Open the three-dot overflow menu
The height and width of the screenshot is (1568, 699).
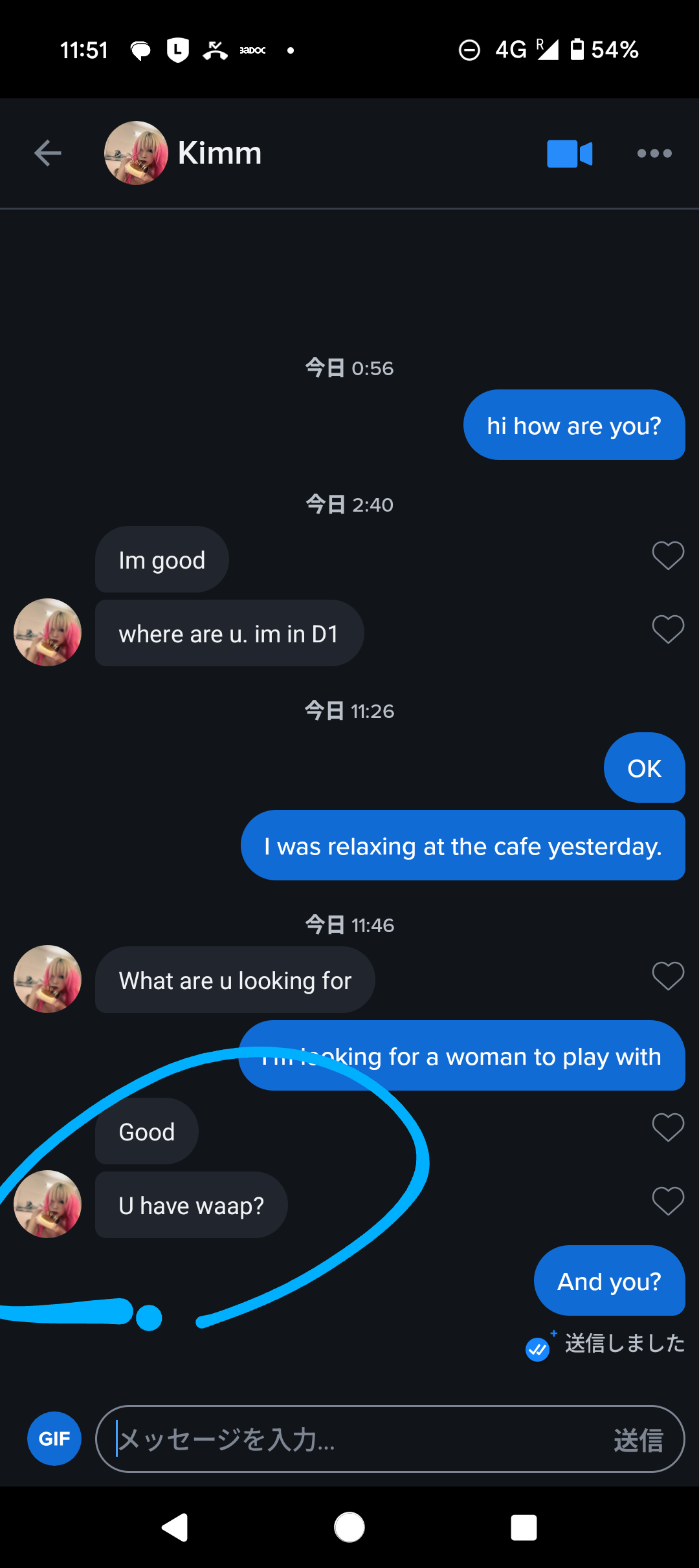pos(654,153)
